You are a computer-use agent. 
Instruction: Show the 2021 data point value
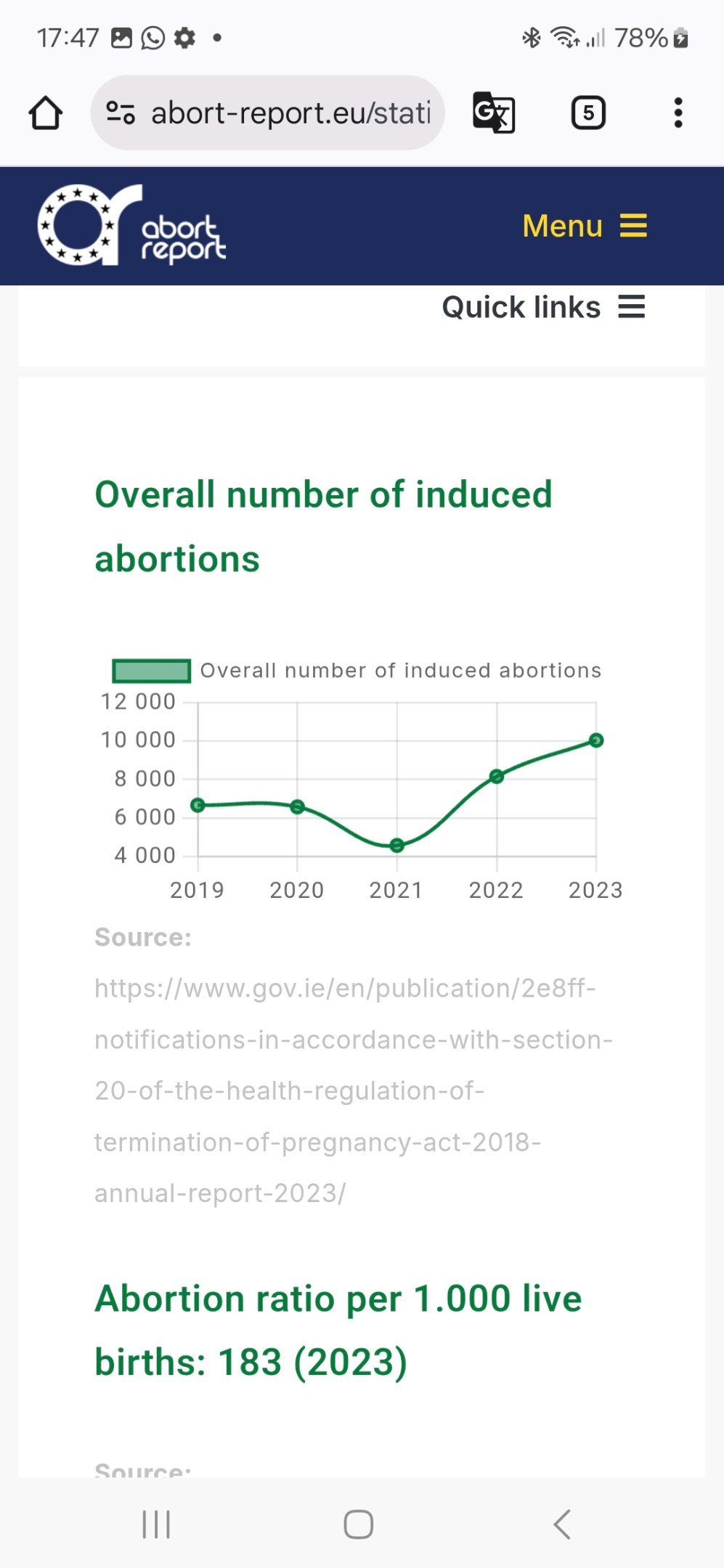(x=396, y=845)
